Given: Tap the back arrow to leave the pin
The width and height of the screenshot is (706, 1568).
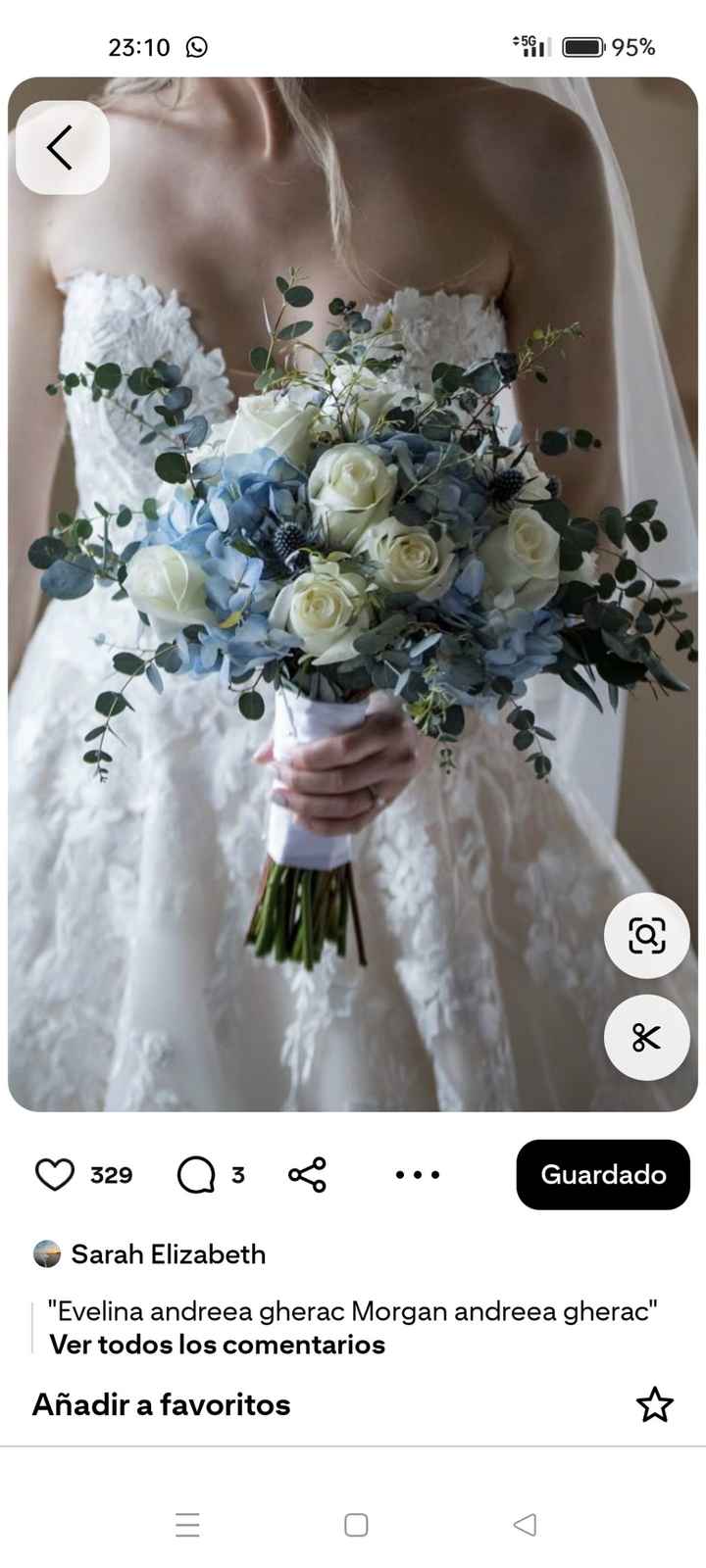Looking at the screenshot, I should click(x=62, y=147).
